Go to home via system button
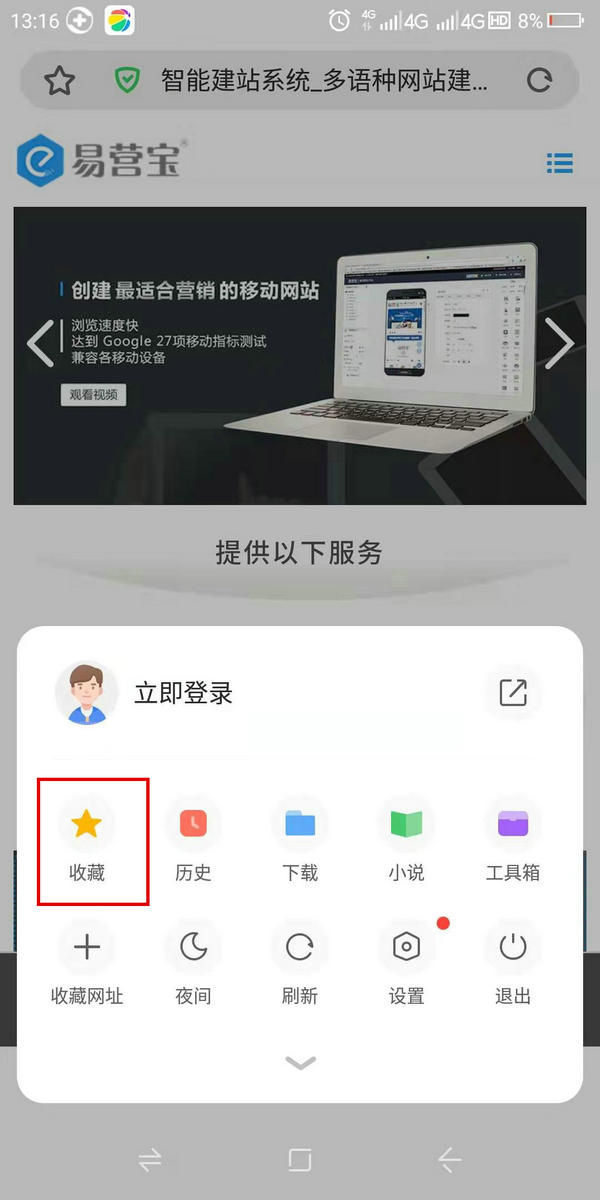Viewport: 600px width, 1200px height. click(x=300, y=1159)
